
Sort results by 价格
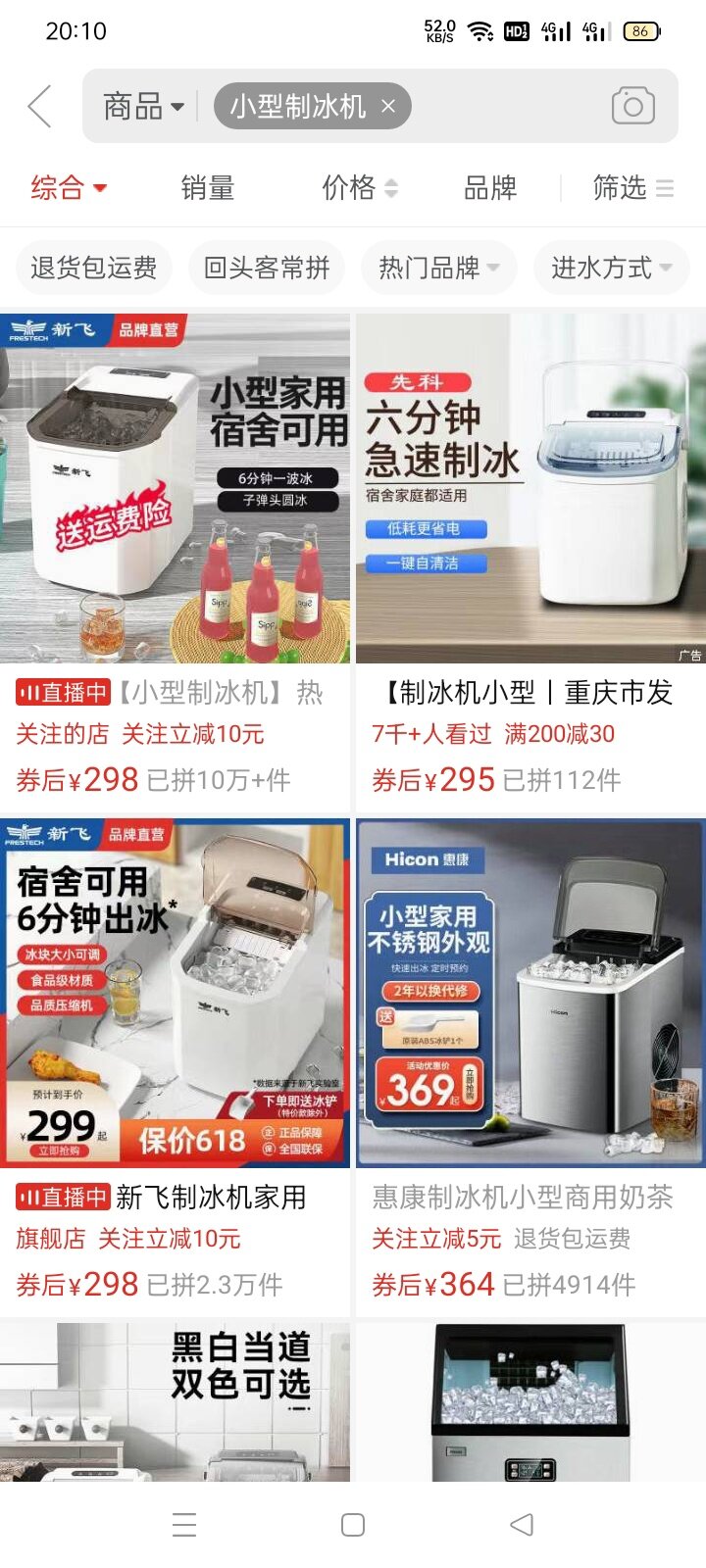pos(359,187)
